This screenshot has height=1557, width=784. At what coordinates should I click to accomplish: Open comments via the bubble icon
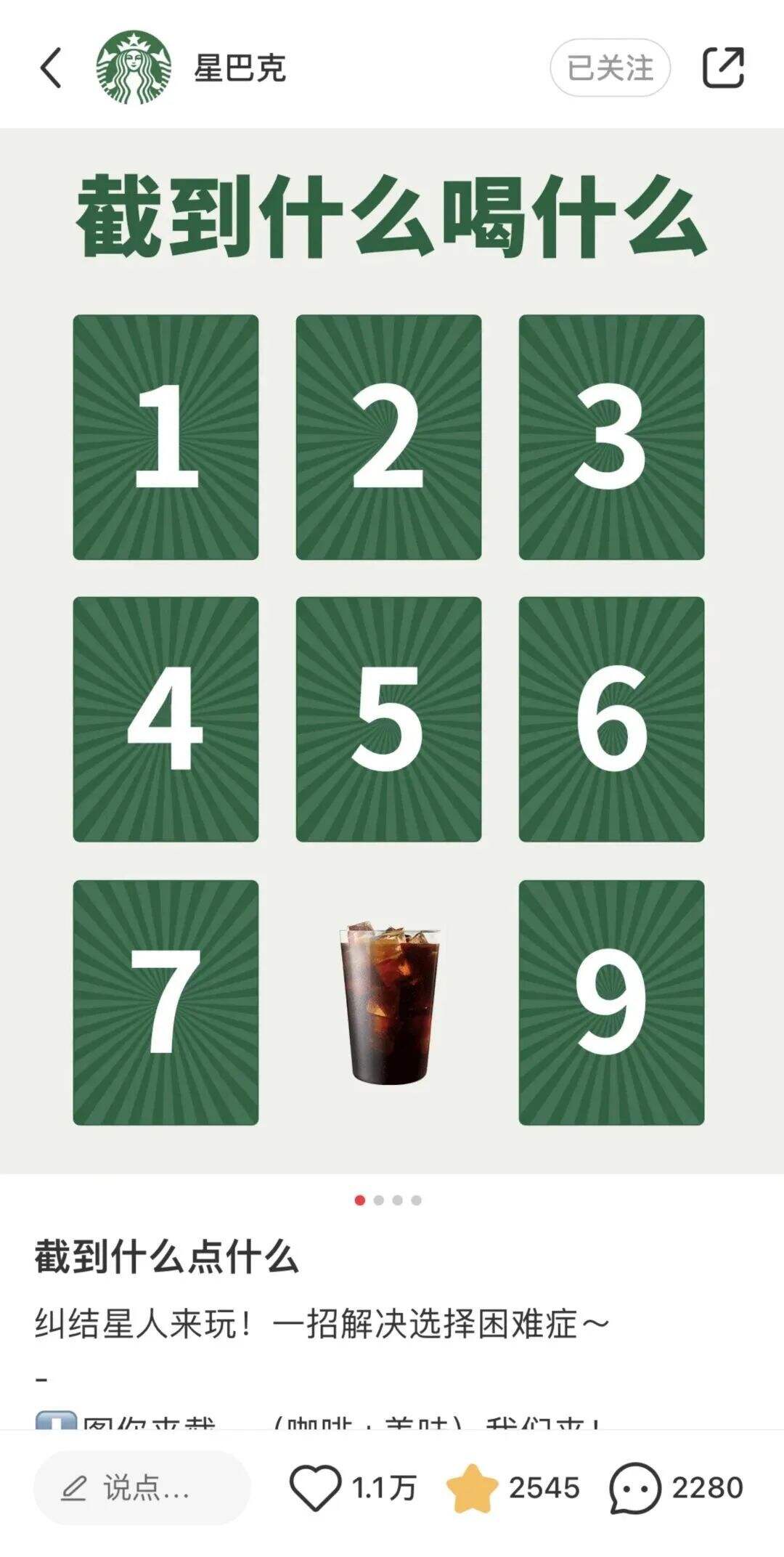(x=635, y=1488)
